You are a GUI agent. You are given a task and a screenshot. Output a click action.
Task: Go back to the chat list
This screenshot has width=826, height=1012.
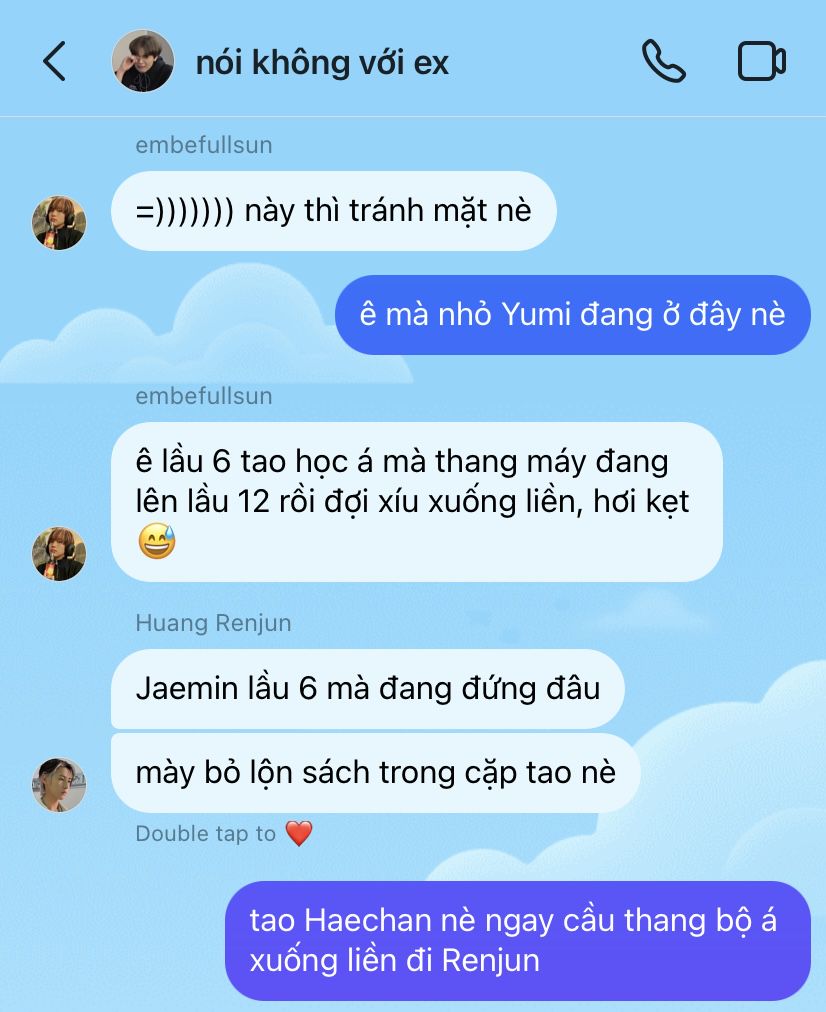click(54, 61)
